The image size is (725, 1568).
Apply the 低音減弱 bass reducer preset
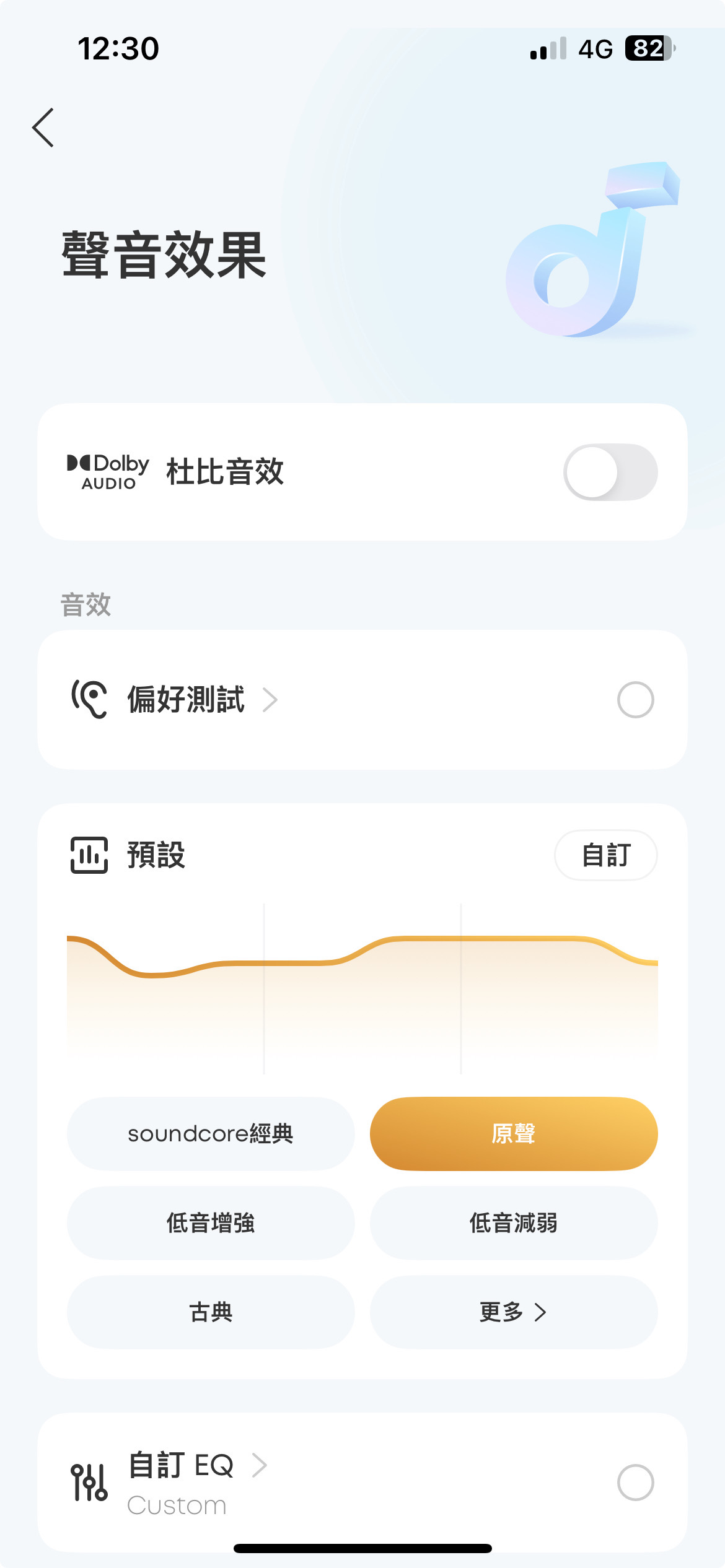[513, 1223]
